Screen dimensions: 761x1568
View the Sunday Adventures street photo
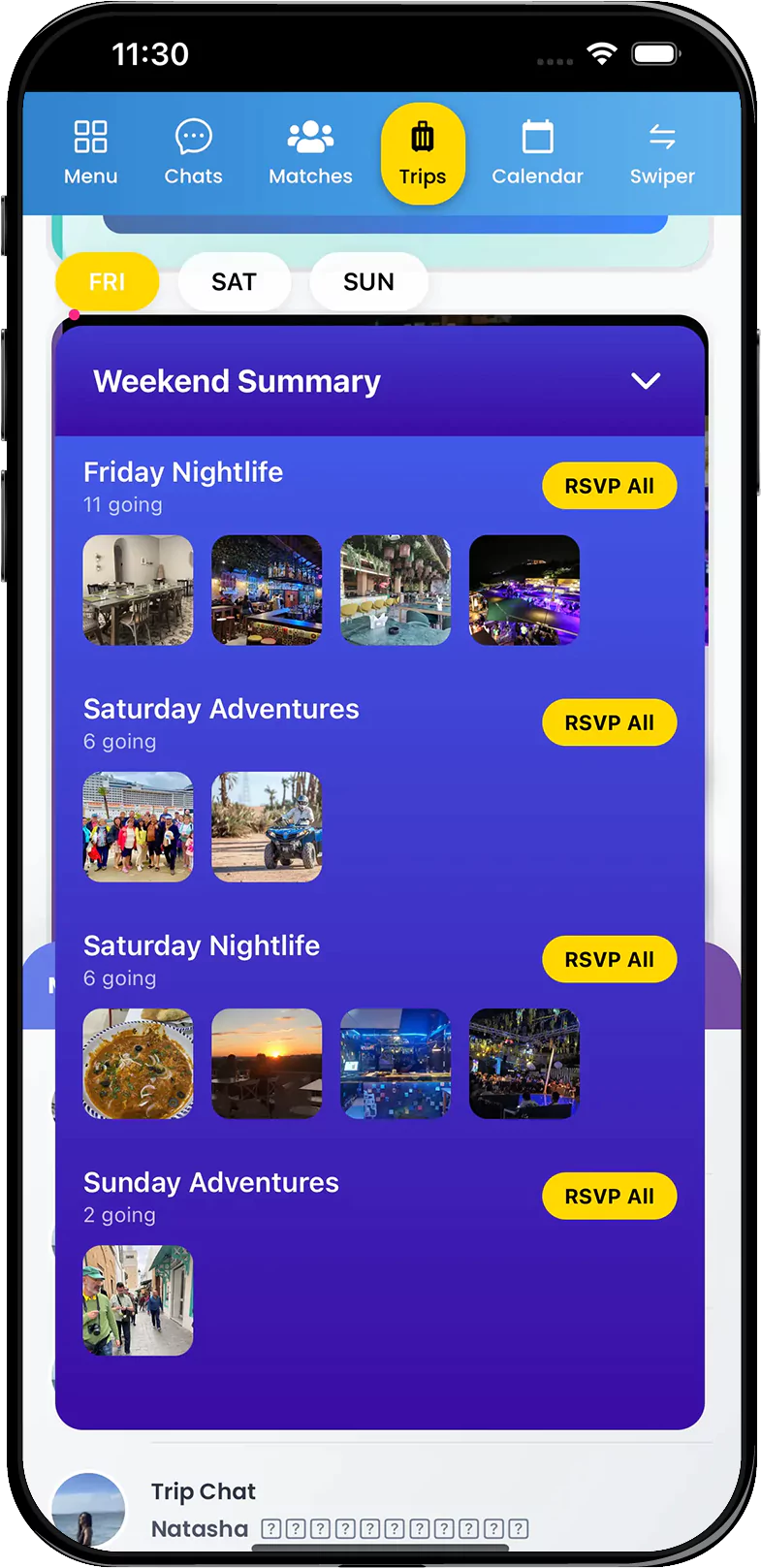138,1299
